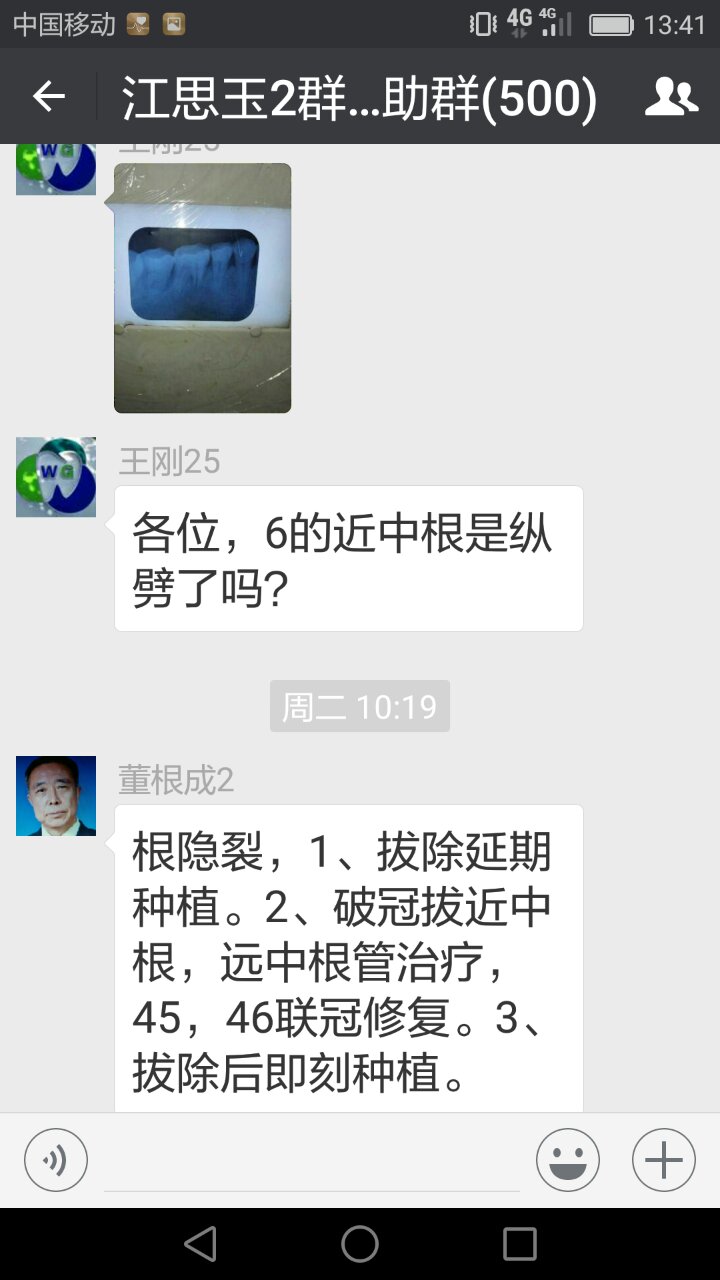Switch to voice message input
The image size is (720, 1280).
56,1160
